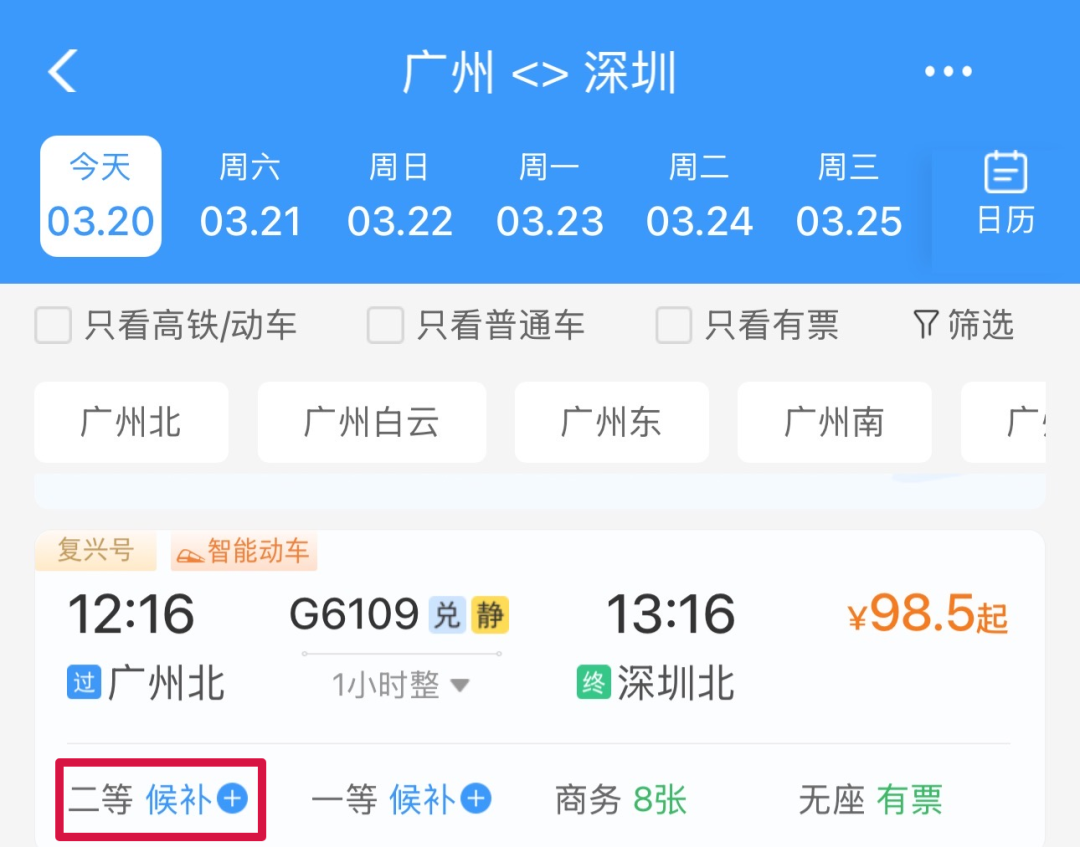
Task: Switch to 周一 03.23 date
Action: (550, 196)
